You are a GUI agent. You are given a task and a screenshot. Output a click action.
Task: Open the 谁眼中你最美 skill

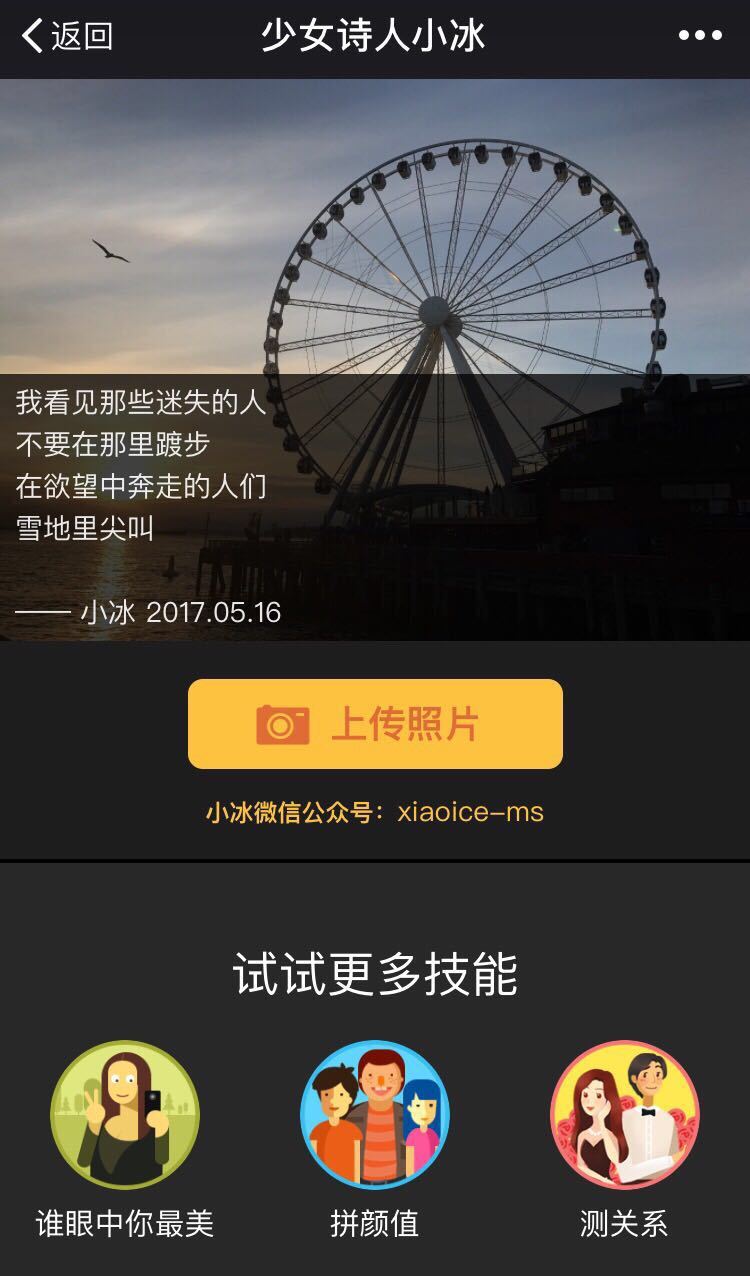point(125,1139)
